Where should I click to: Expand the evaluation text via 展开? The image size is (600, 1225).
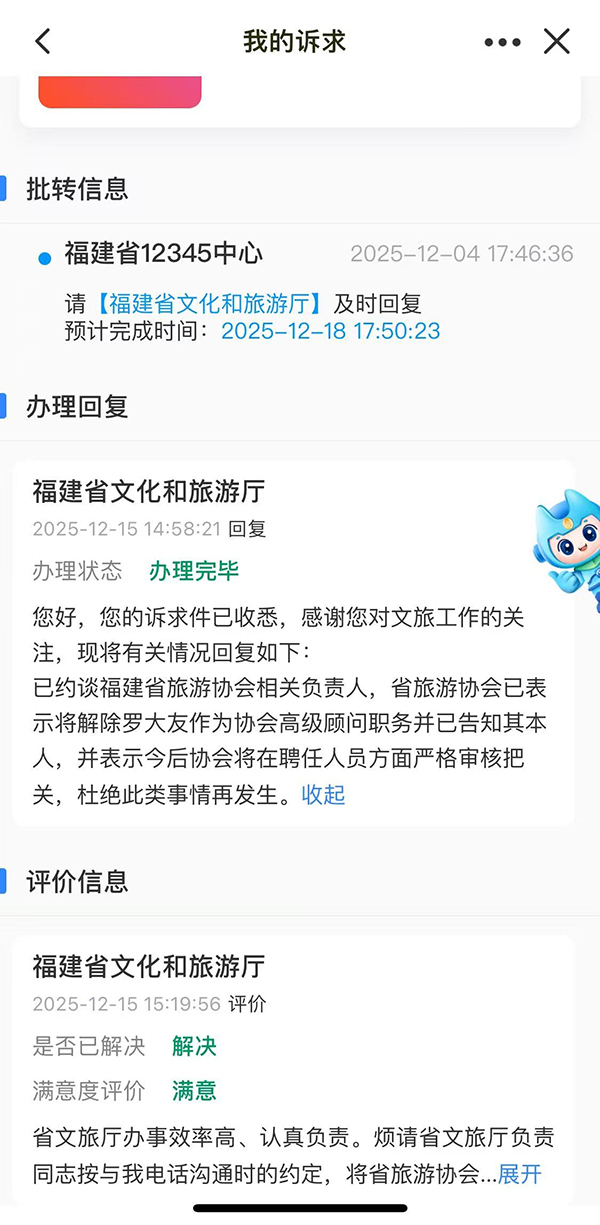(x=520, y=1174)
